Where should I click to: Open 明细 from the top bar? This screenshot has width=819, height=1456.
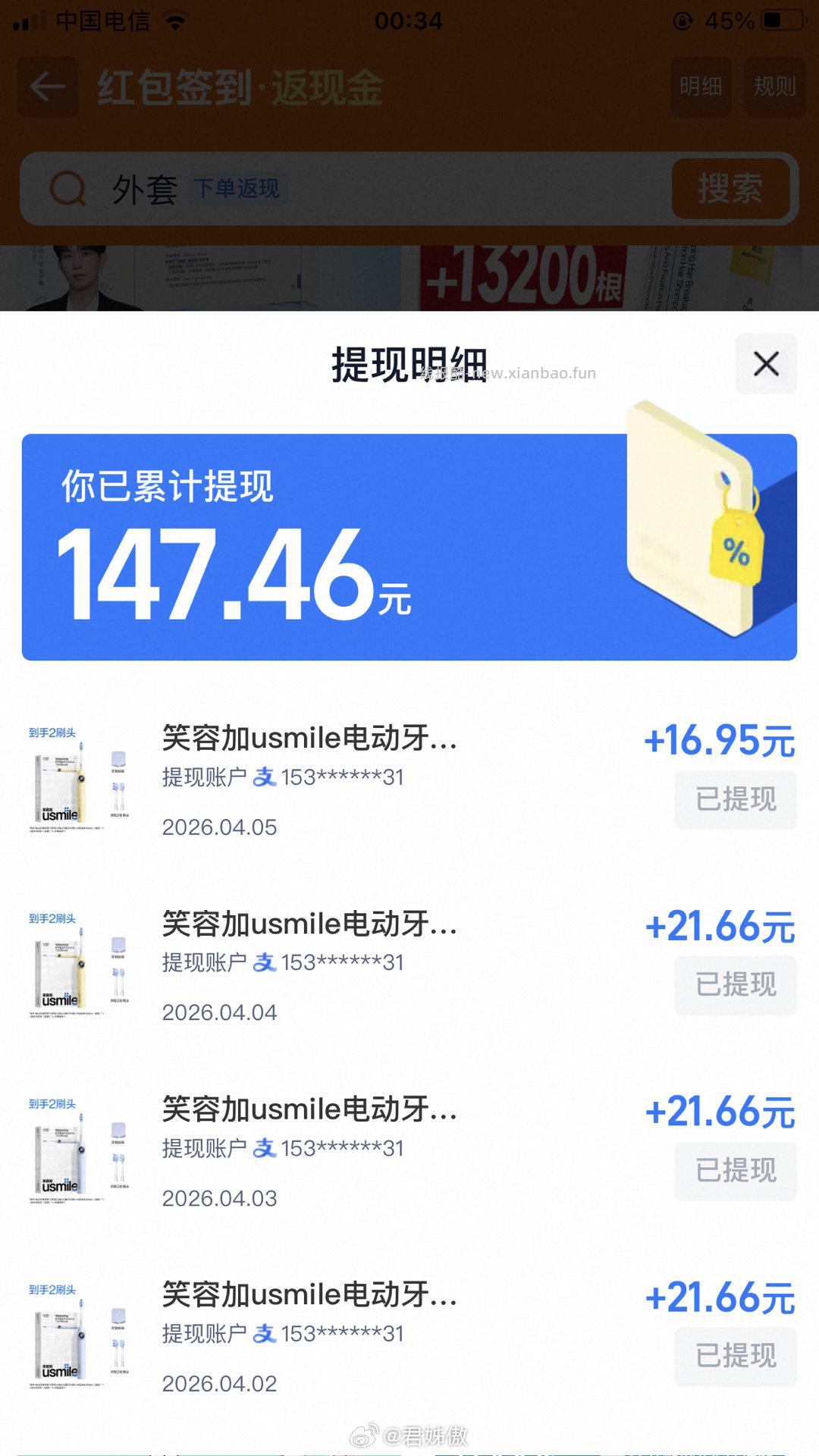700,87
